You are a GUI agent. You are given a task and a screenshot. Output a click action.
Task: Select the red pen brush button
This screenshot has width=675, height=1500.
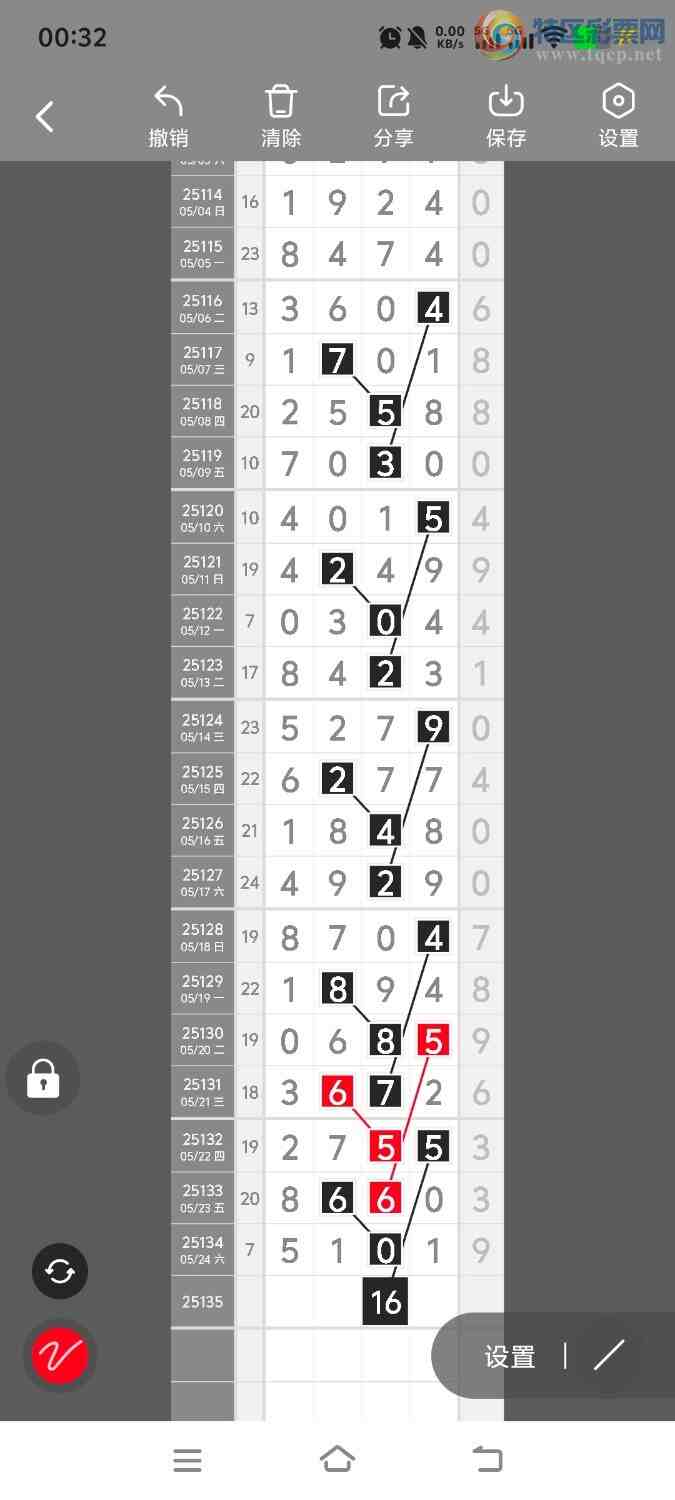(x=60, y=1356)
